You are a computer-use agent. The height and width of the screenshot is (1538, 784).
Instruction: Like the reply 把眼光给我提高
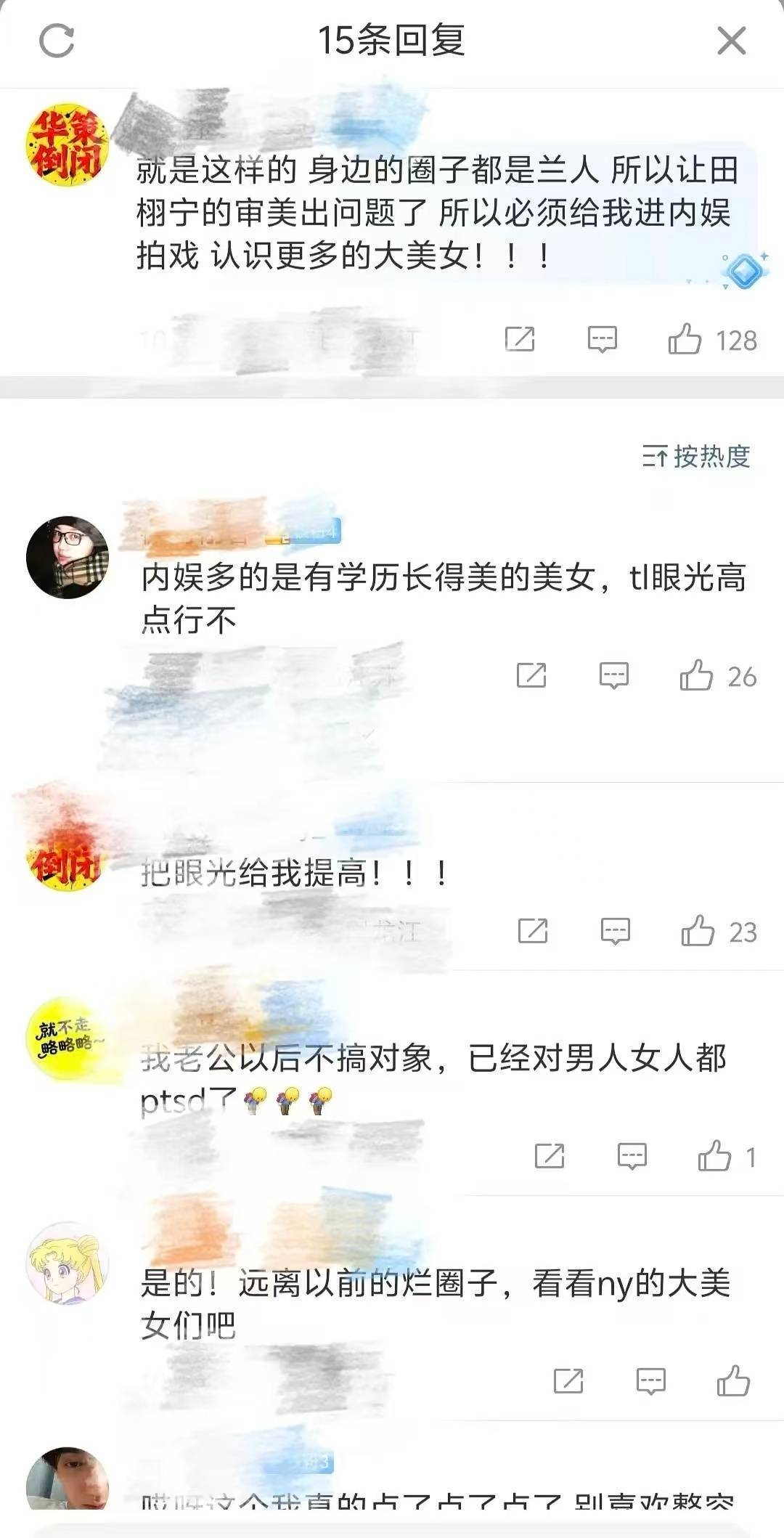point(698,931)
